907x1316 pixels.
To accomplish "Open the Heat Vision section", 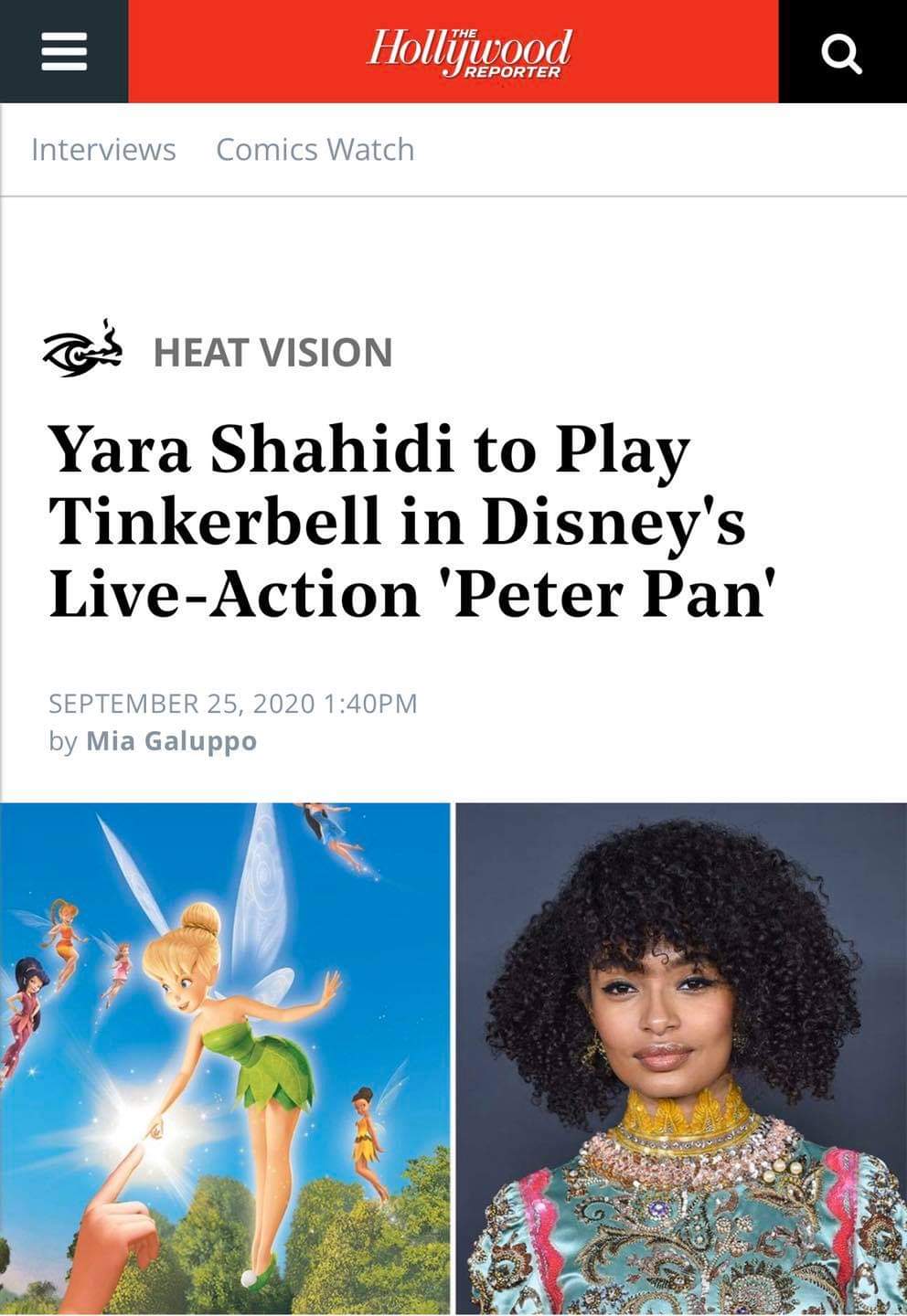I will point(272,353).
